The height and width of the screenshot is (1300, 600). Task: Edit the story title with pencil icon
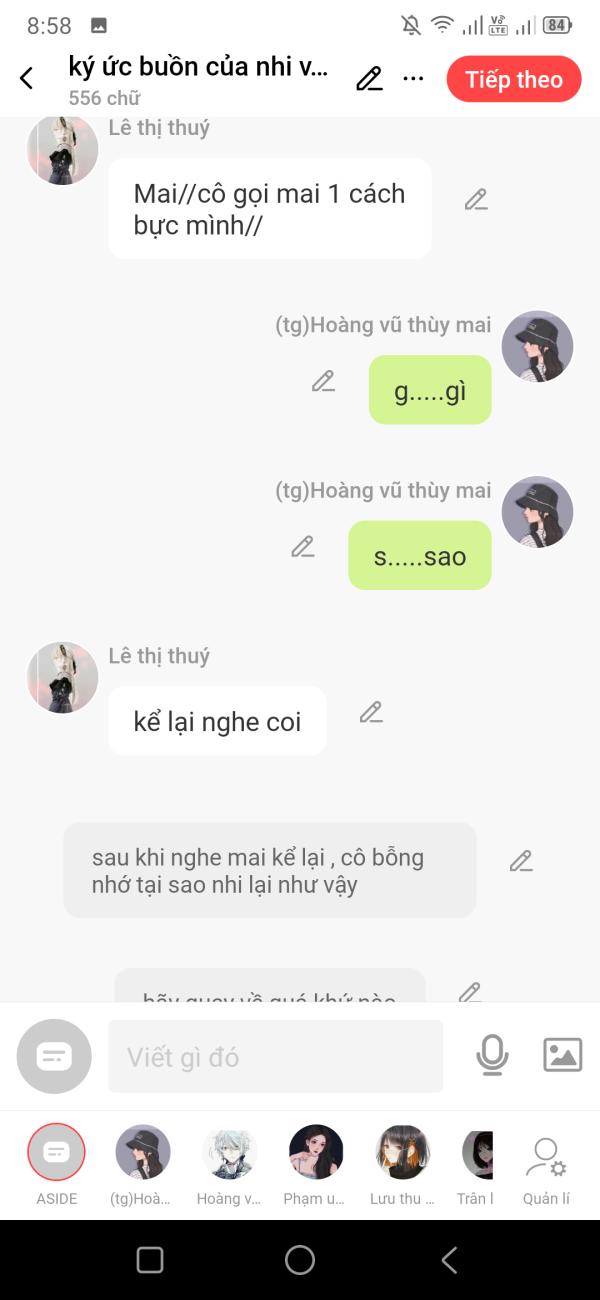[369, 79]
